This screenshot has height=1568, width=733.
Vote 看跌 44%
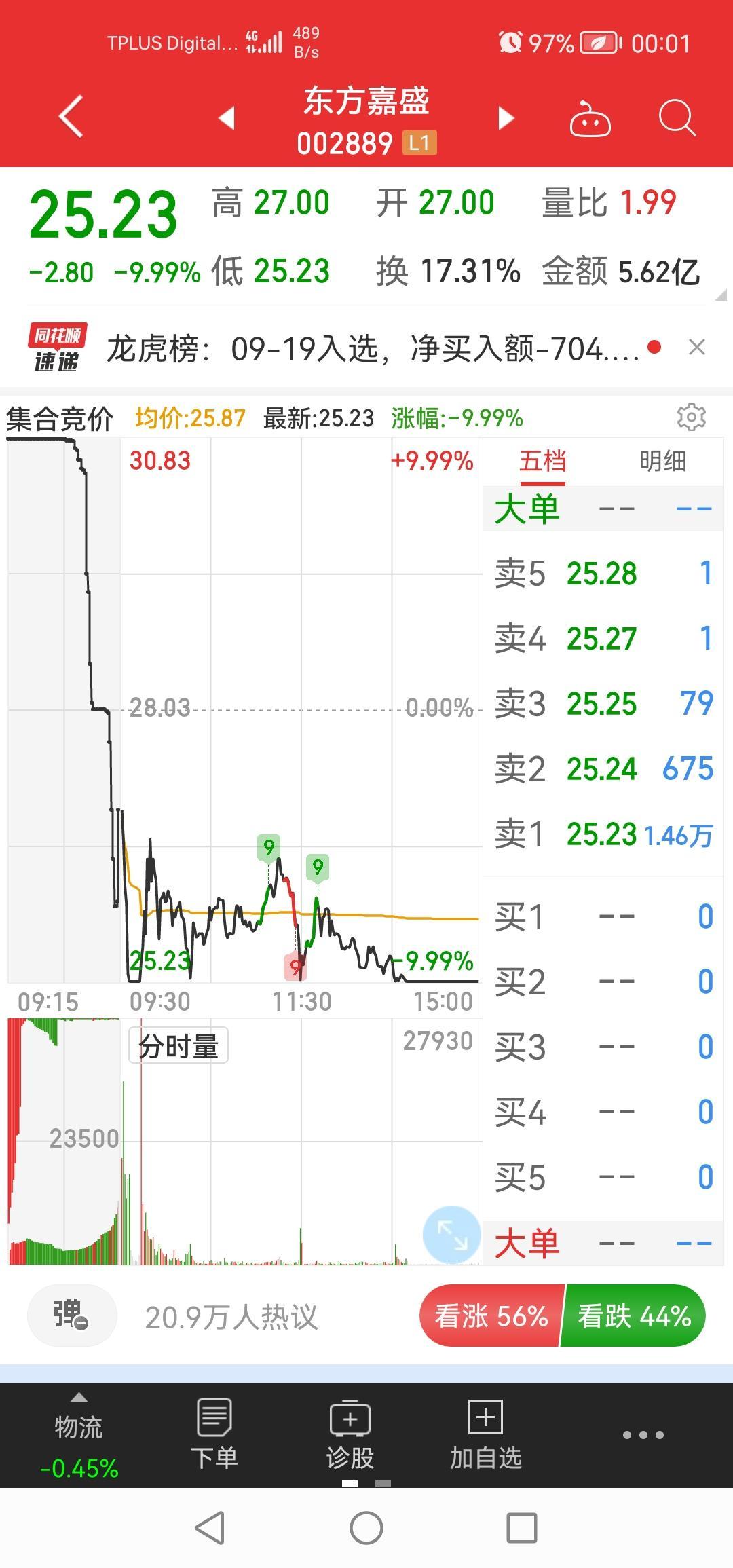[634, 1315]
